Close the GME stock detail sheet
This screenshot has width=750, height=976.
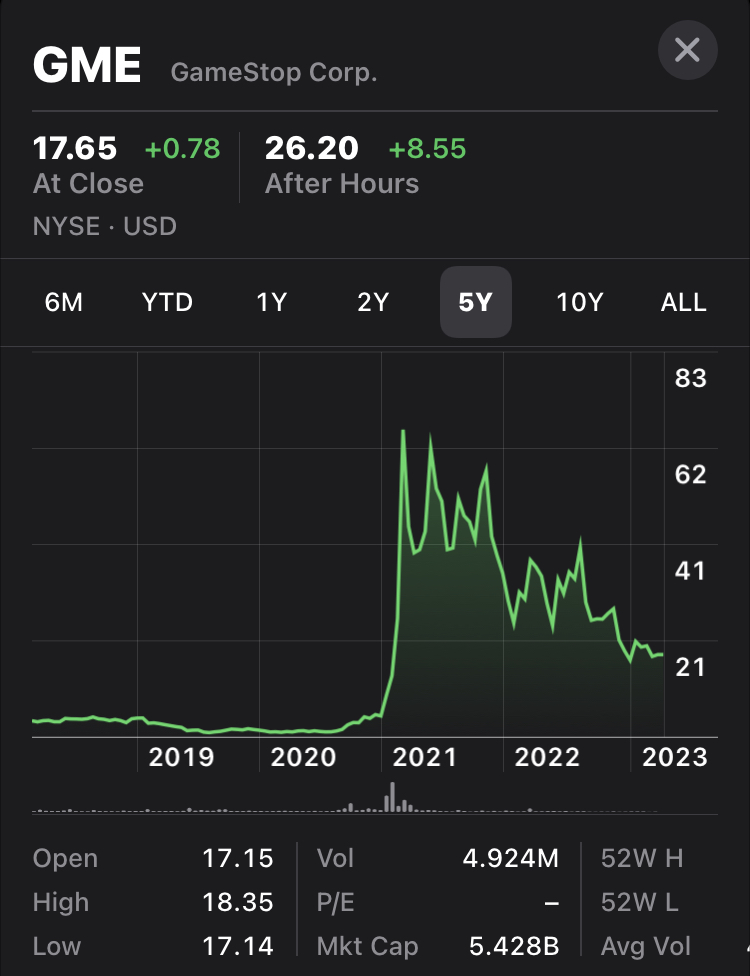(x=687, y=50)
